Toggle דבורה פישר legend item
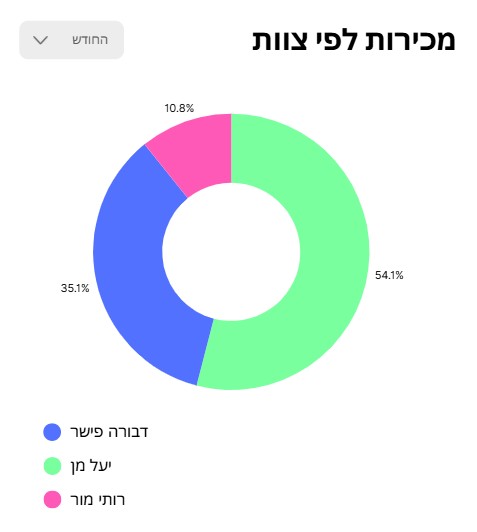 coord(96,432)
